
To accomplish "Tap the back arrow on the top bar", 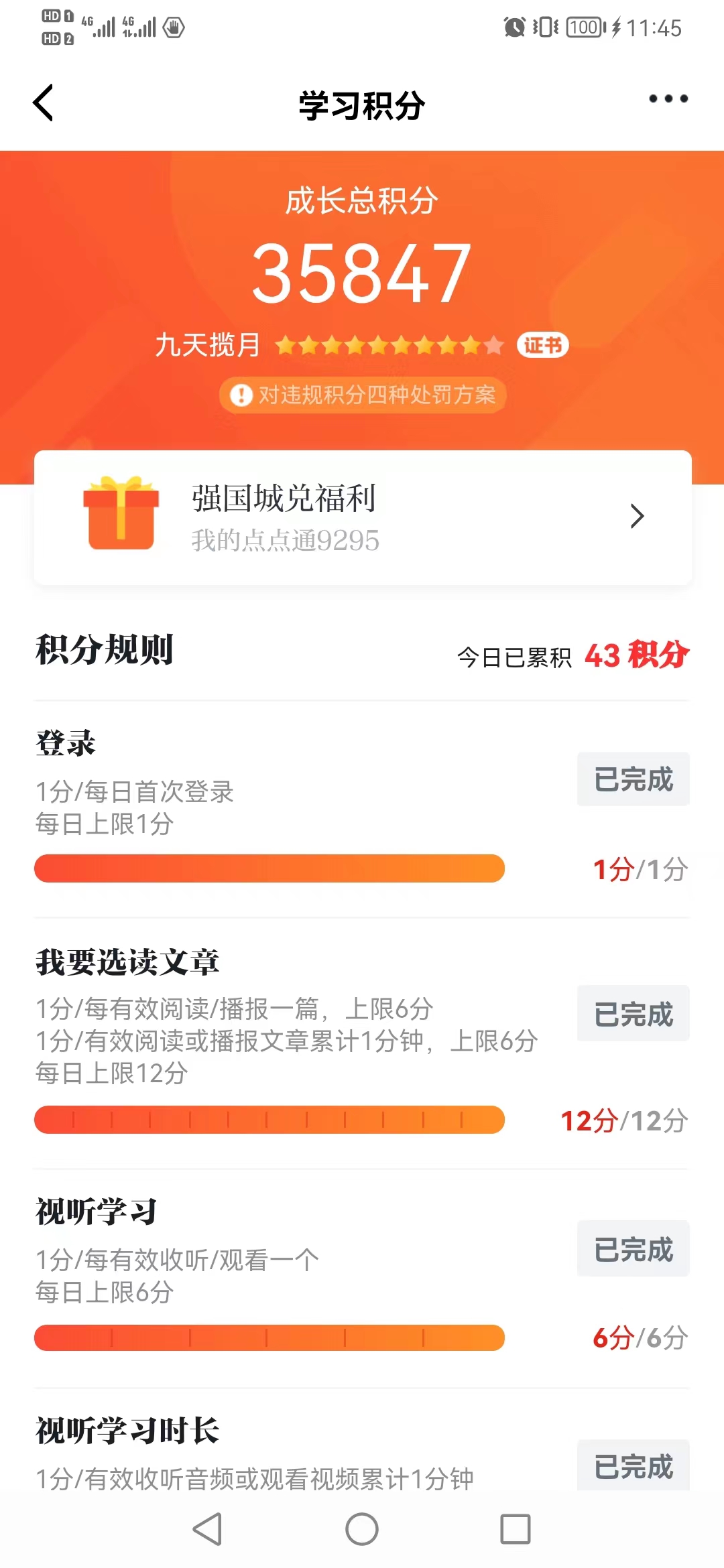I will 43,103.
